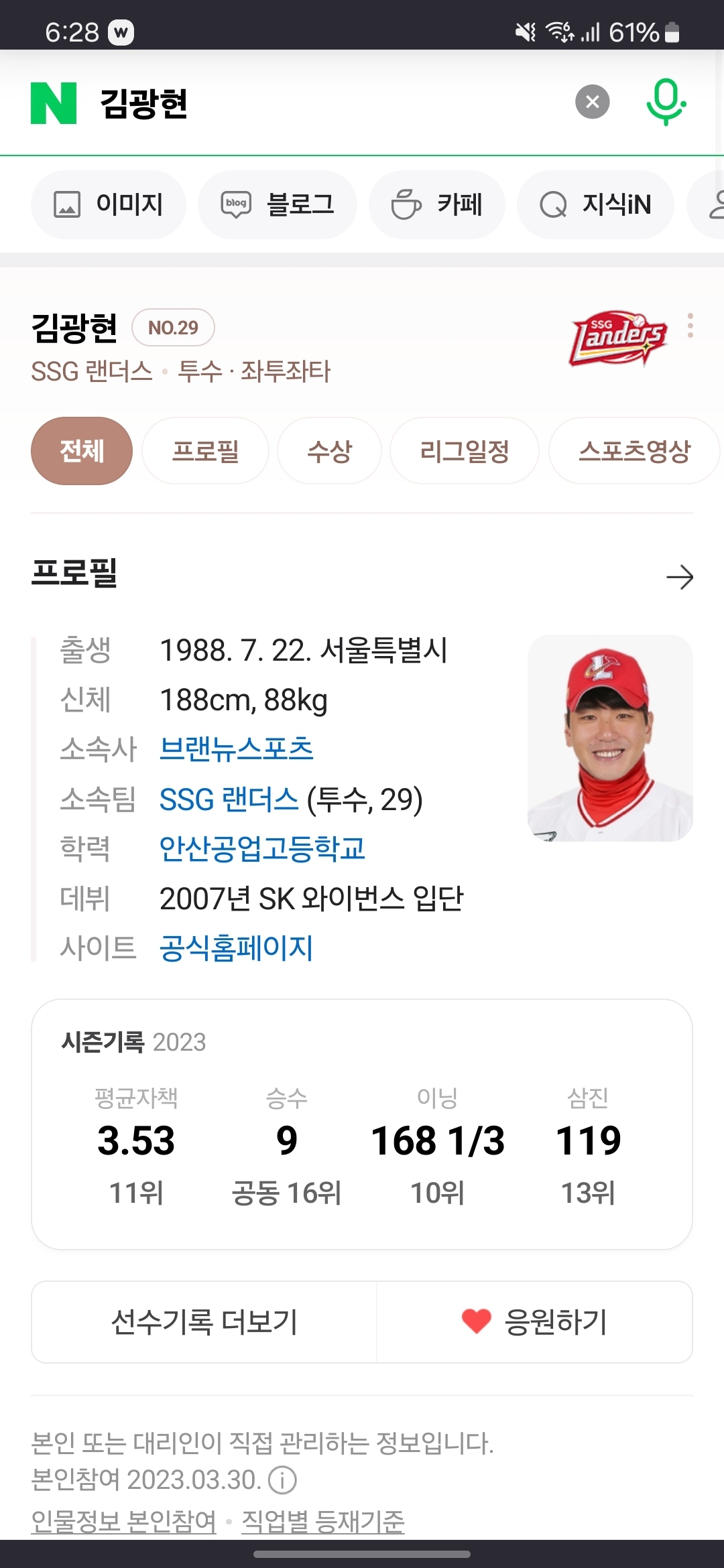Open the profile card overflow menu
The height and width of the screenshot is (1568, 724).
pyautogui.click(x=690, y=326)
